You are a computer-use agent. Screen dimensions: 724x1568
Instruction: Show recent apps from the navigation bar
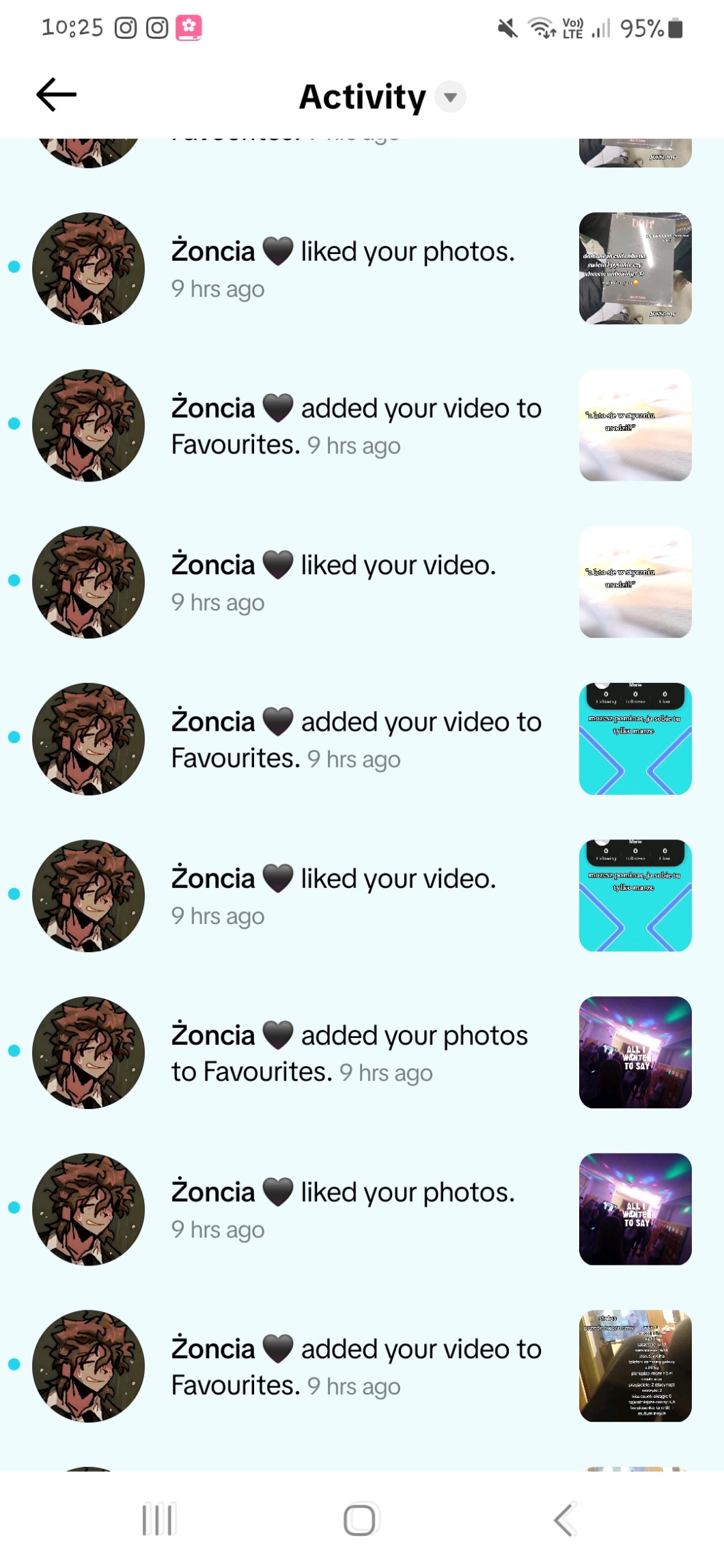pyautogui.click(x=158, y=1520)
